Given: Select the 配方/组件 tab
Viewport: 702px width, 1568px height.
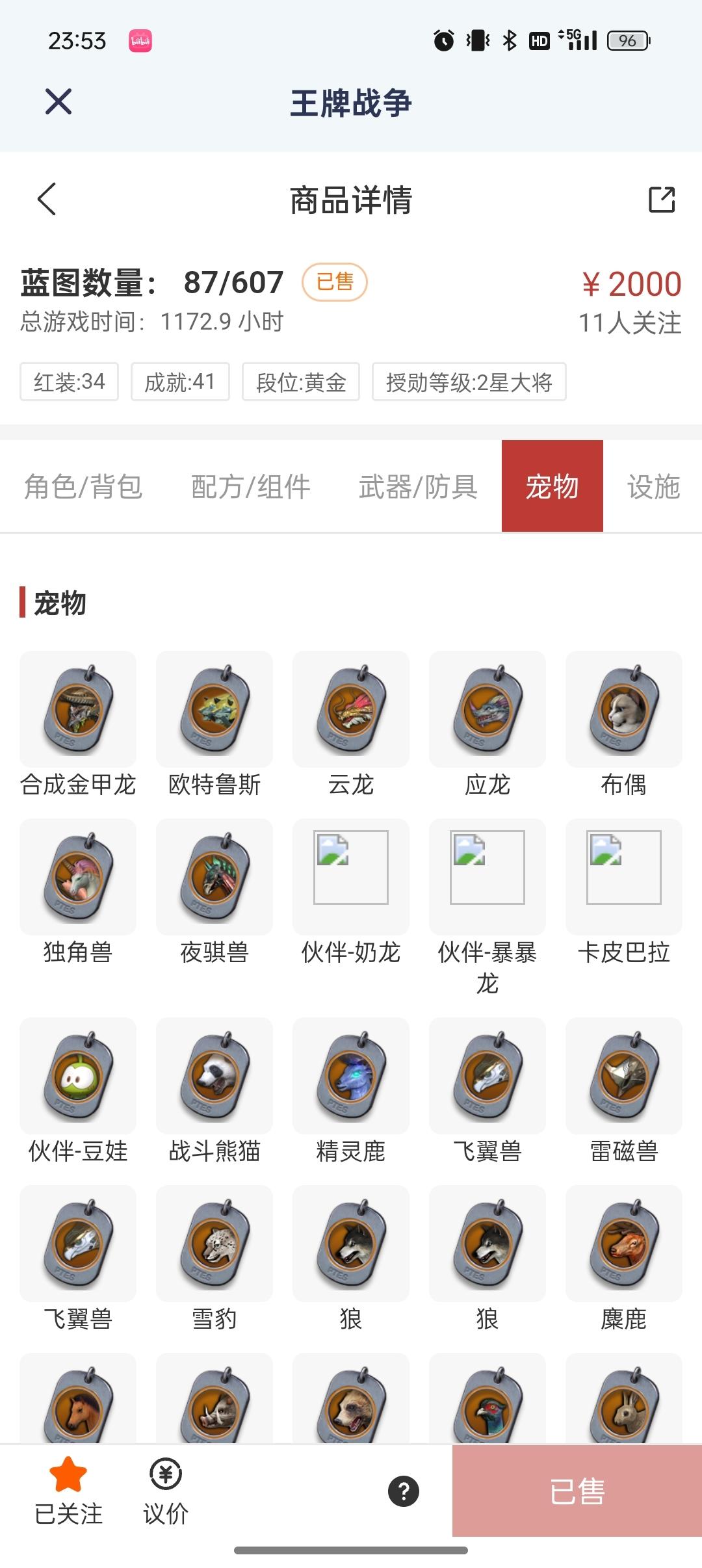Looking at the screenshot, I should coord(249,488).
